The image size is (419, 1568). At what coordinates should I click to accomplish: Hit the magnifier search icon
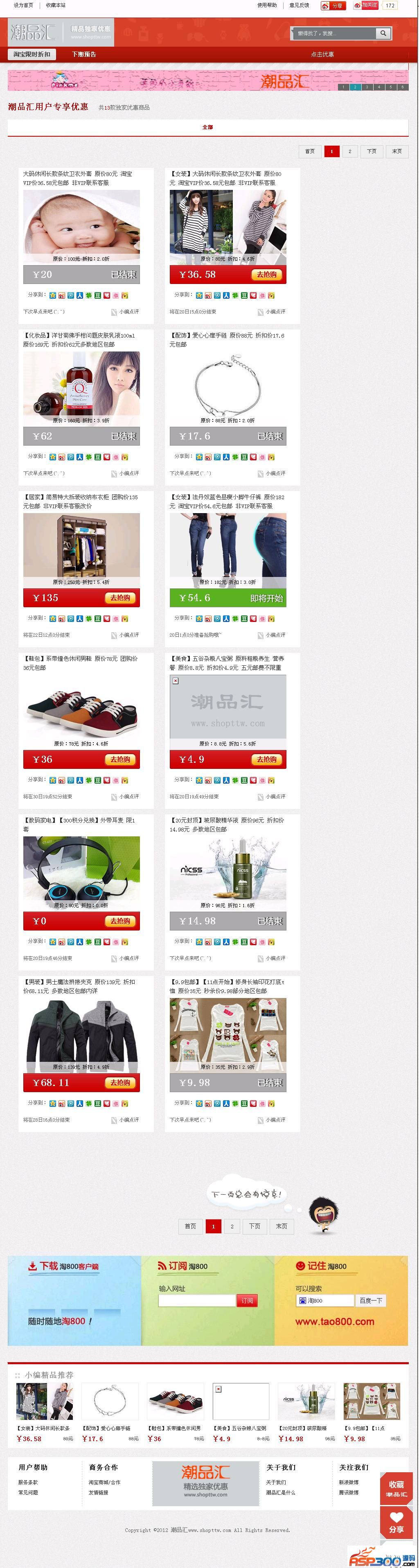pos(383,34)
